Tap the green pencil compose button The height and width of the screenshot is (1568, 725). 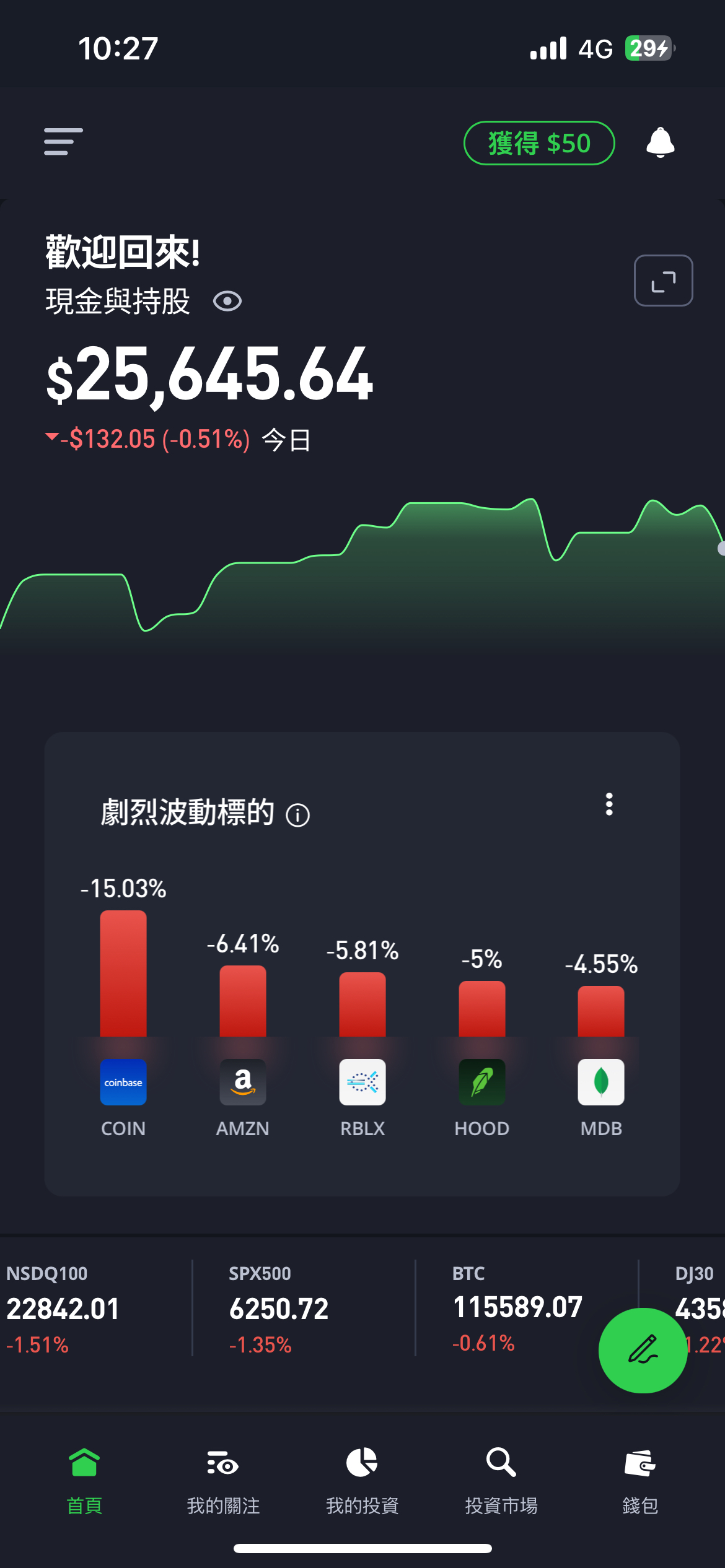pos(643,1350)
